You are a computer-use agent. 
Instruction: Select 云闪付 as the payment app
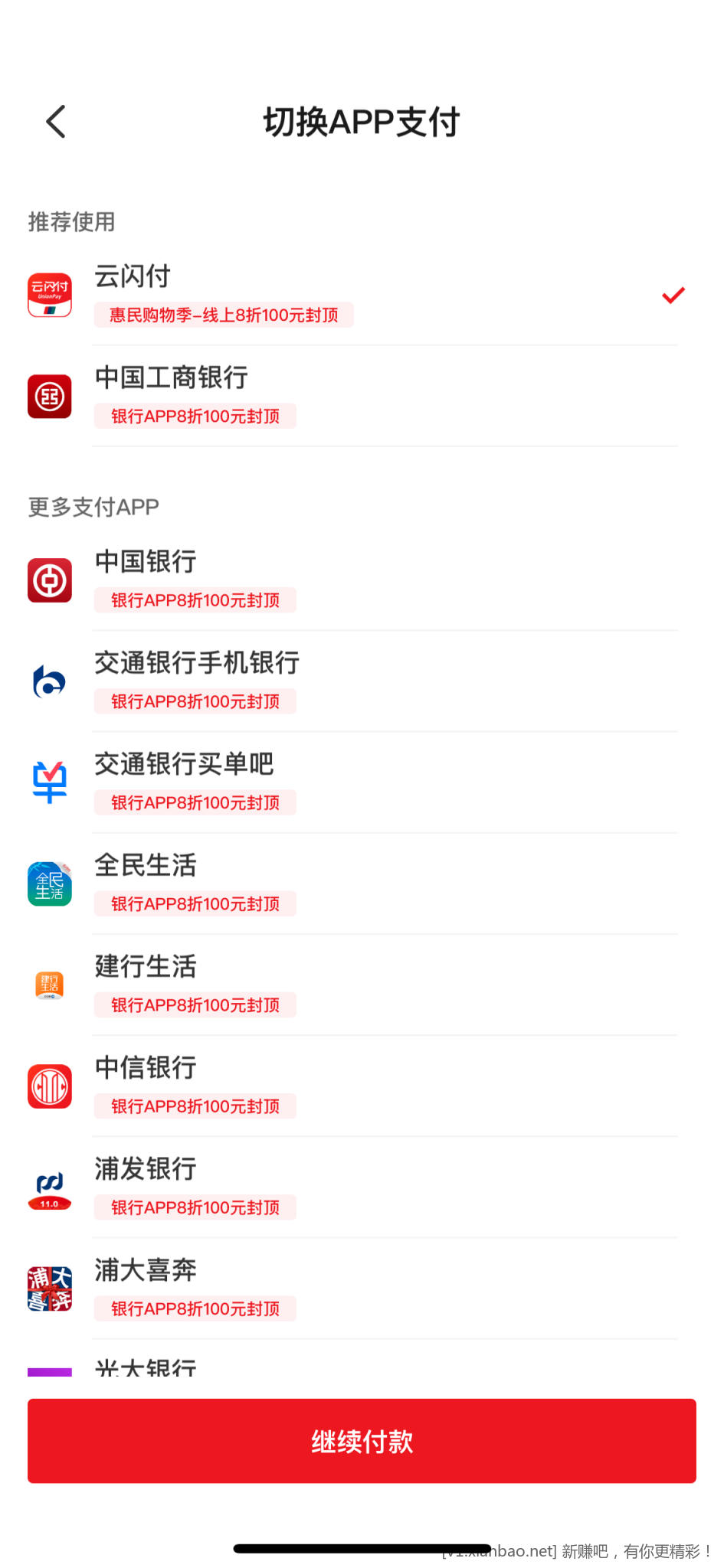(x=352, y=295)
